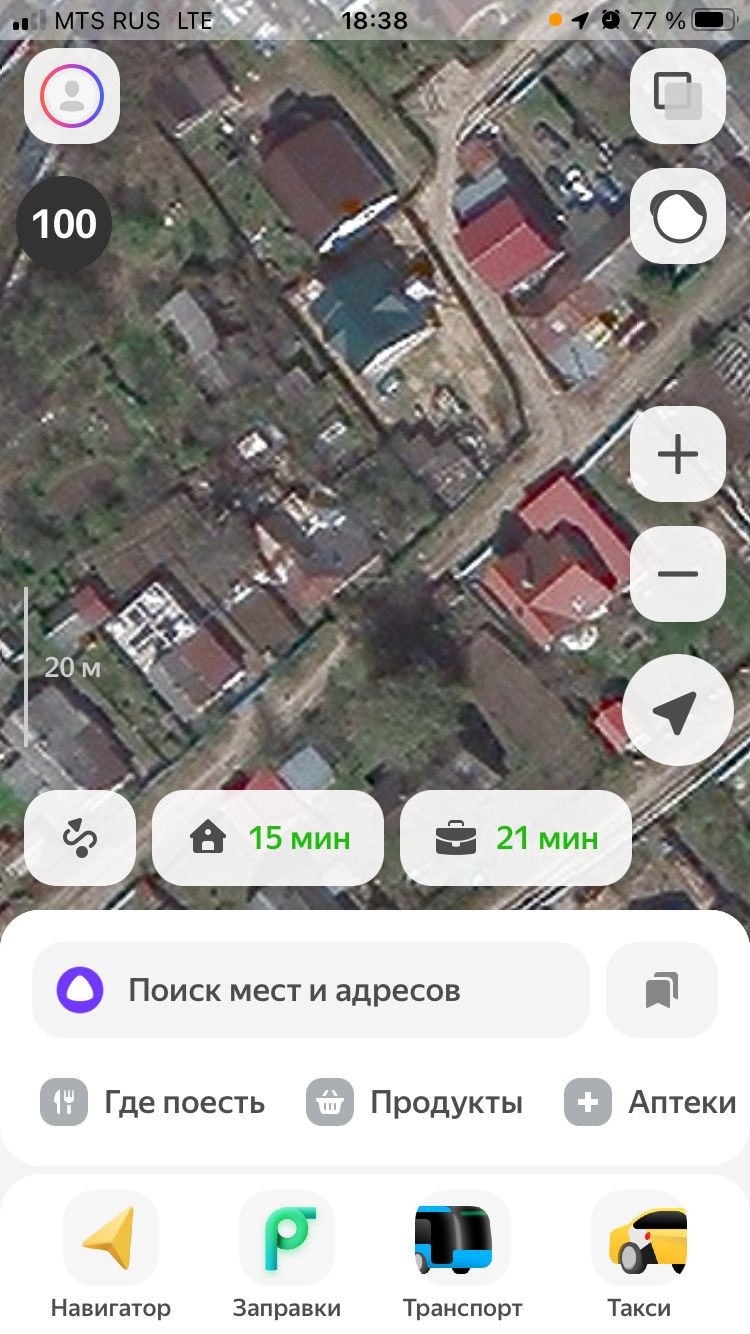Select the Продукты category chip
The height and width of the screenshot is (1334, 750).
point(415,1102)
